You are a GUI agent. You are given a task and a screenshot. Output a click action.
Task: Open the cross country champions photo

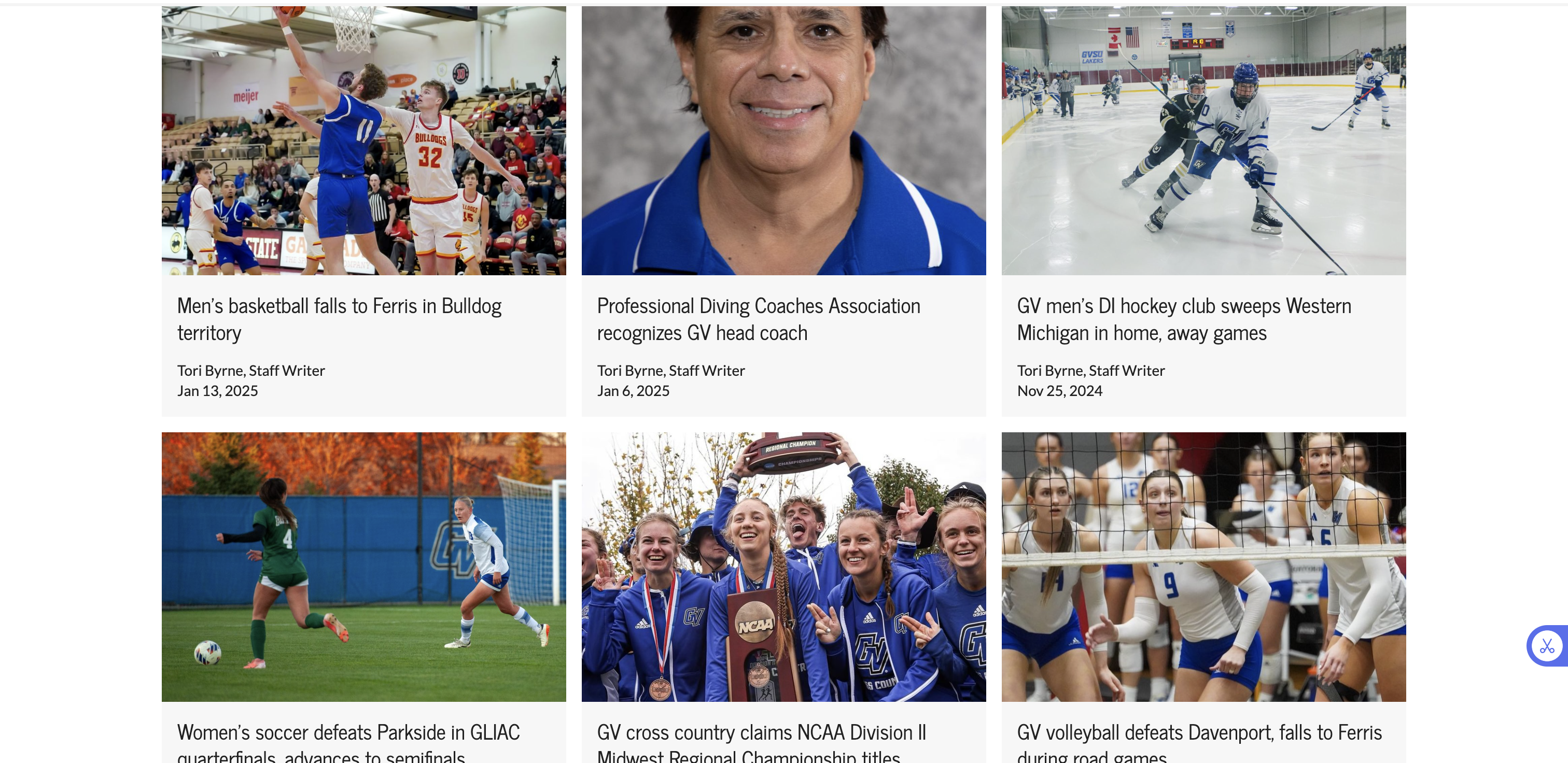pyautogui.click(x=783, y=567)
